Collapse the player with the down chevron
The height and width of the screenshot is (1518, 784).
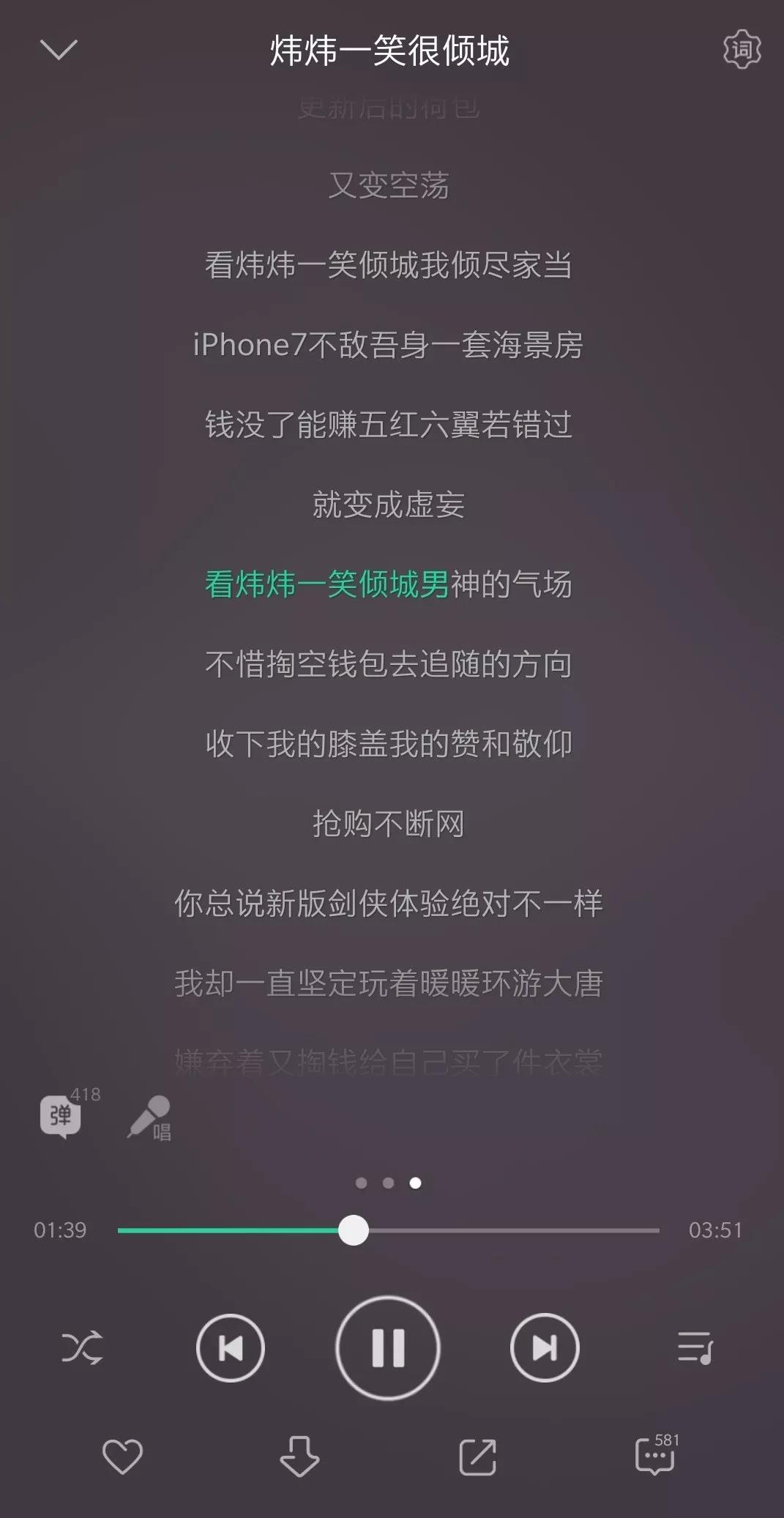pyautogui.click(x=58, y=50)
